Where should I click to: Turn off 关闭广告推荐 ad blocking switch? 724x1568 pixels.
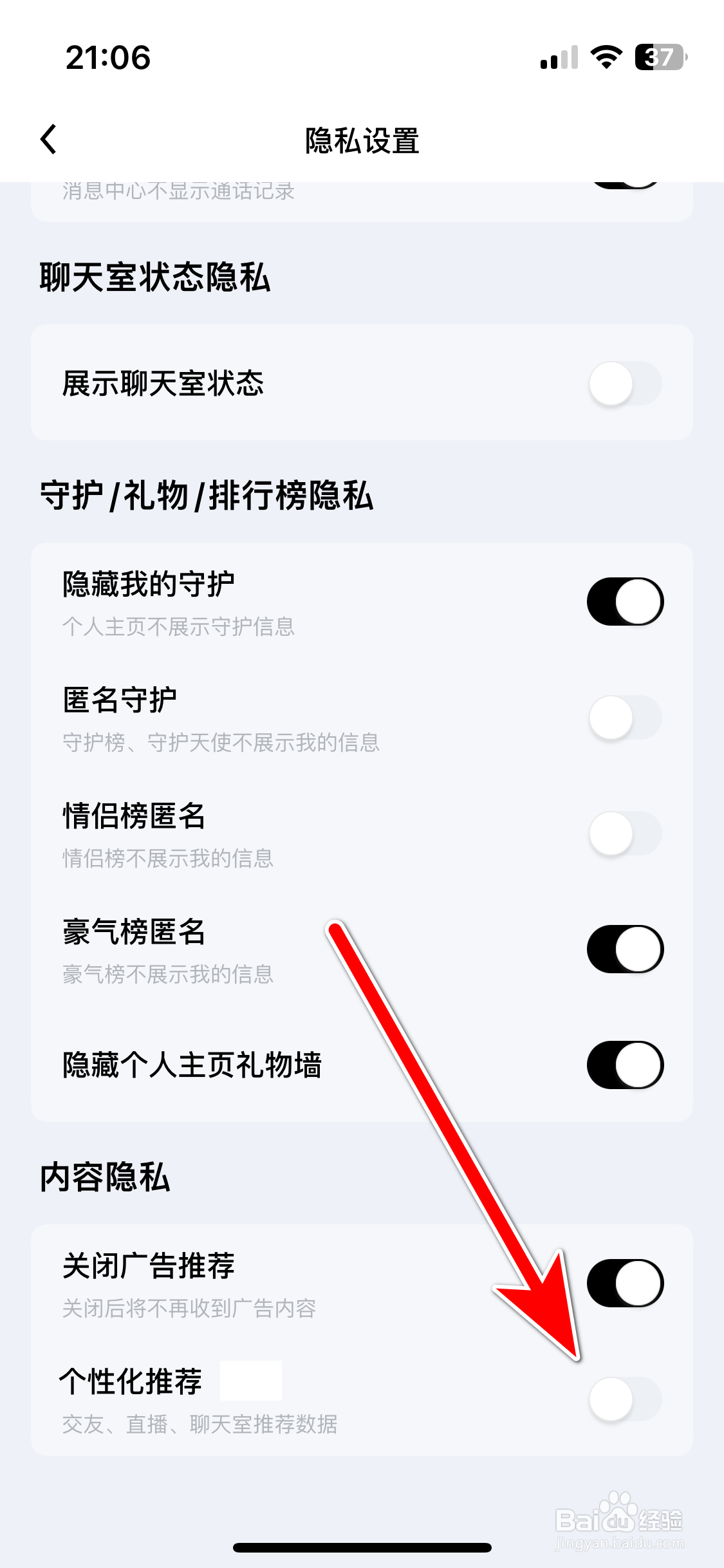[x=624, y=1282]
